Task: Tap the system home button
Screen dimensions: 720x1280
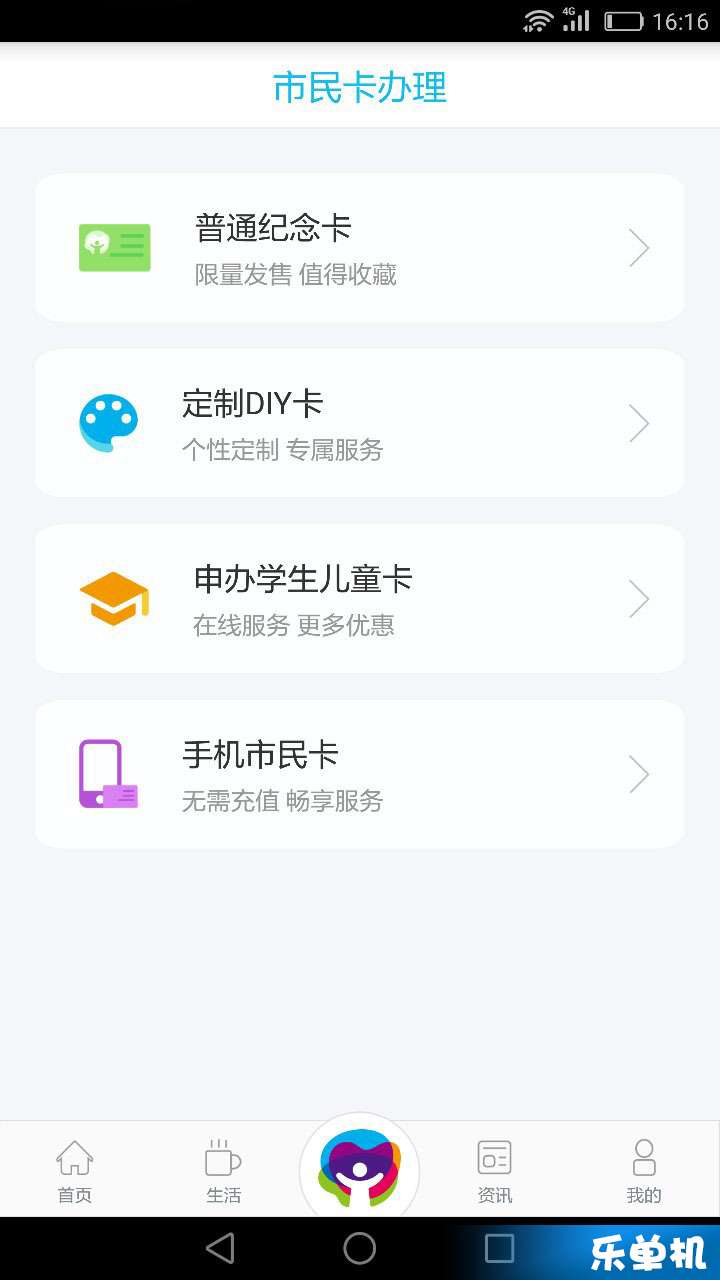Action: (x=360, y=1248)
